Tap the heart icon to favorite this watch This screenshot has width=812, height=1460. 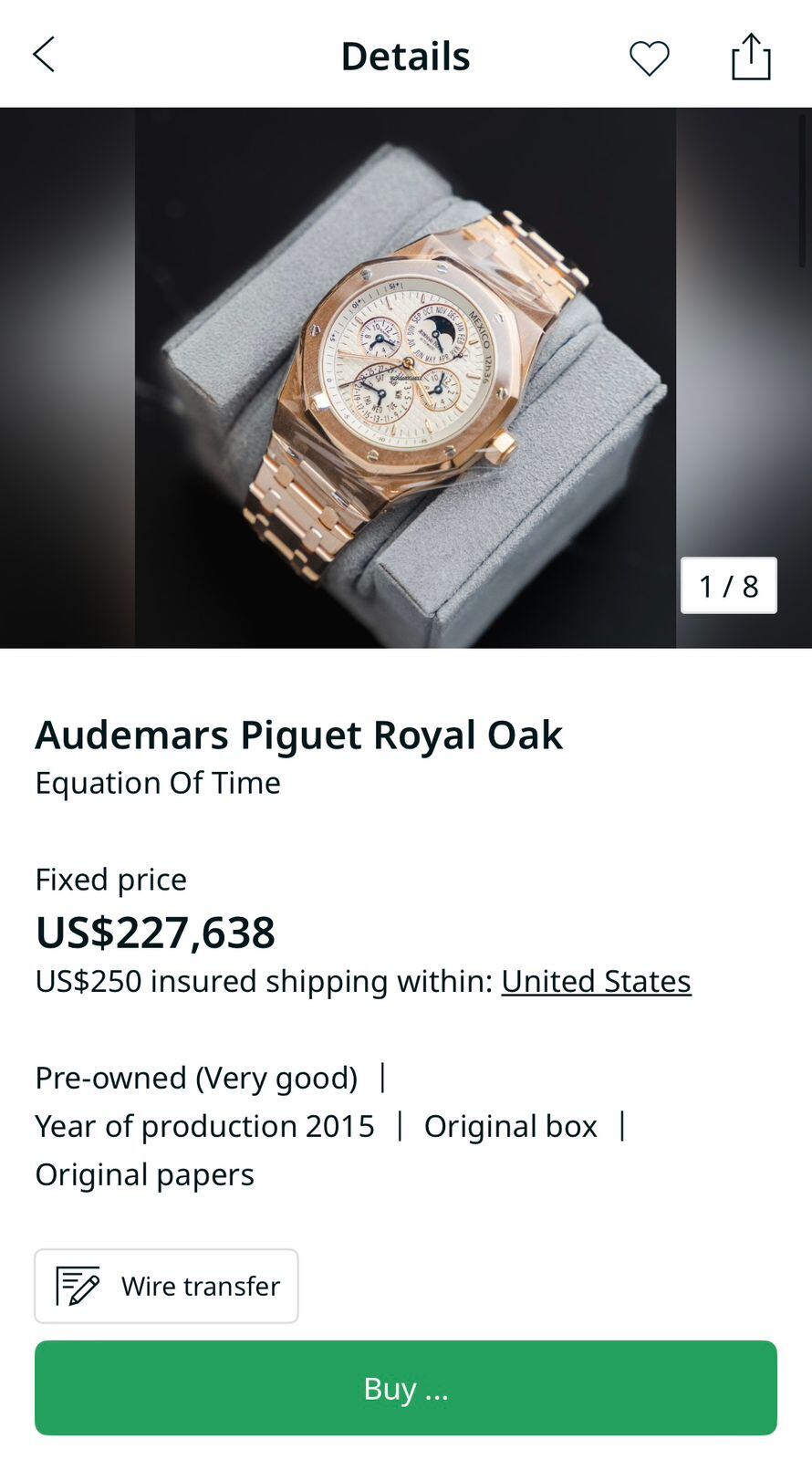click(x=649, y=58)
